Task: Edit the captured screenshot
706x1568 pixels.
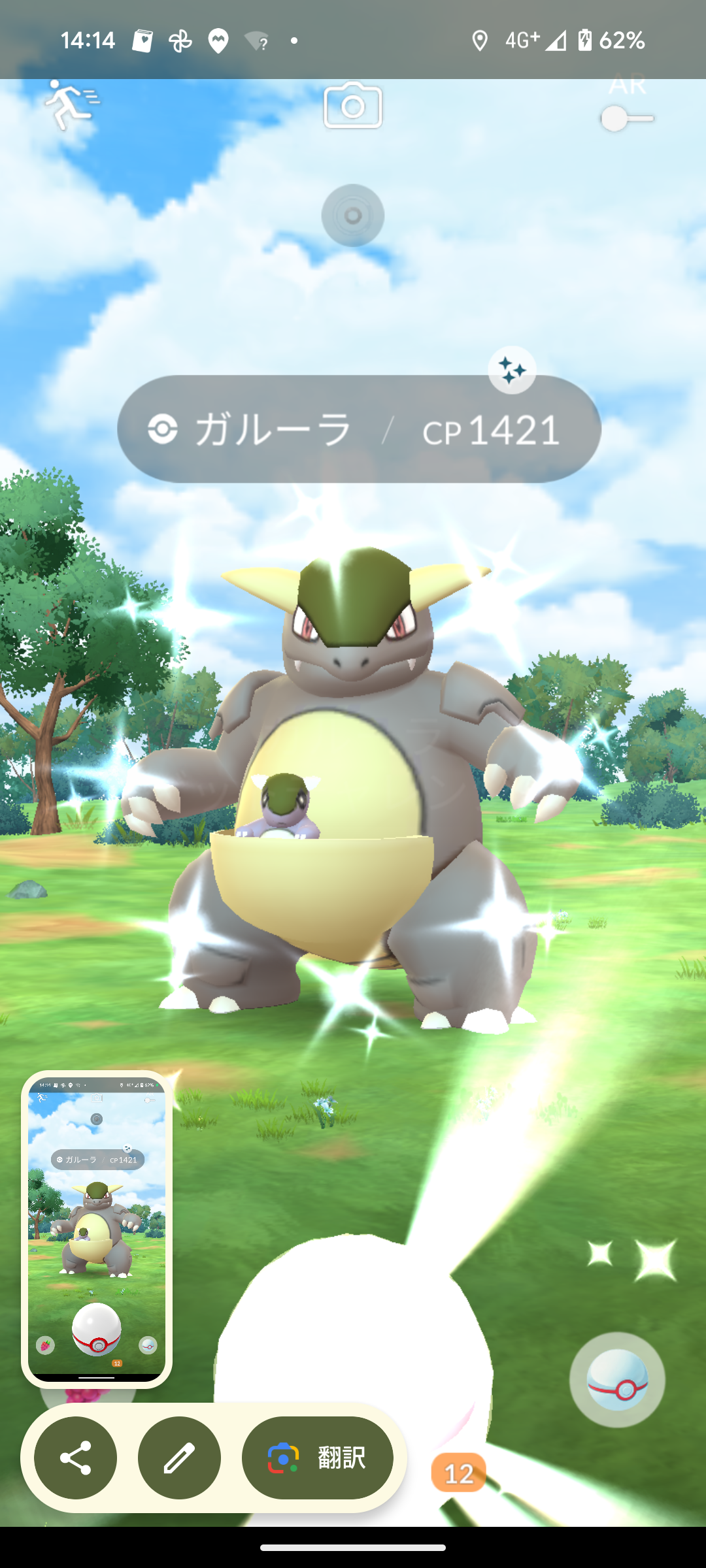Action: click(179, 1458)
